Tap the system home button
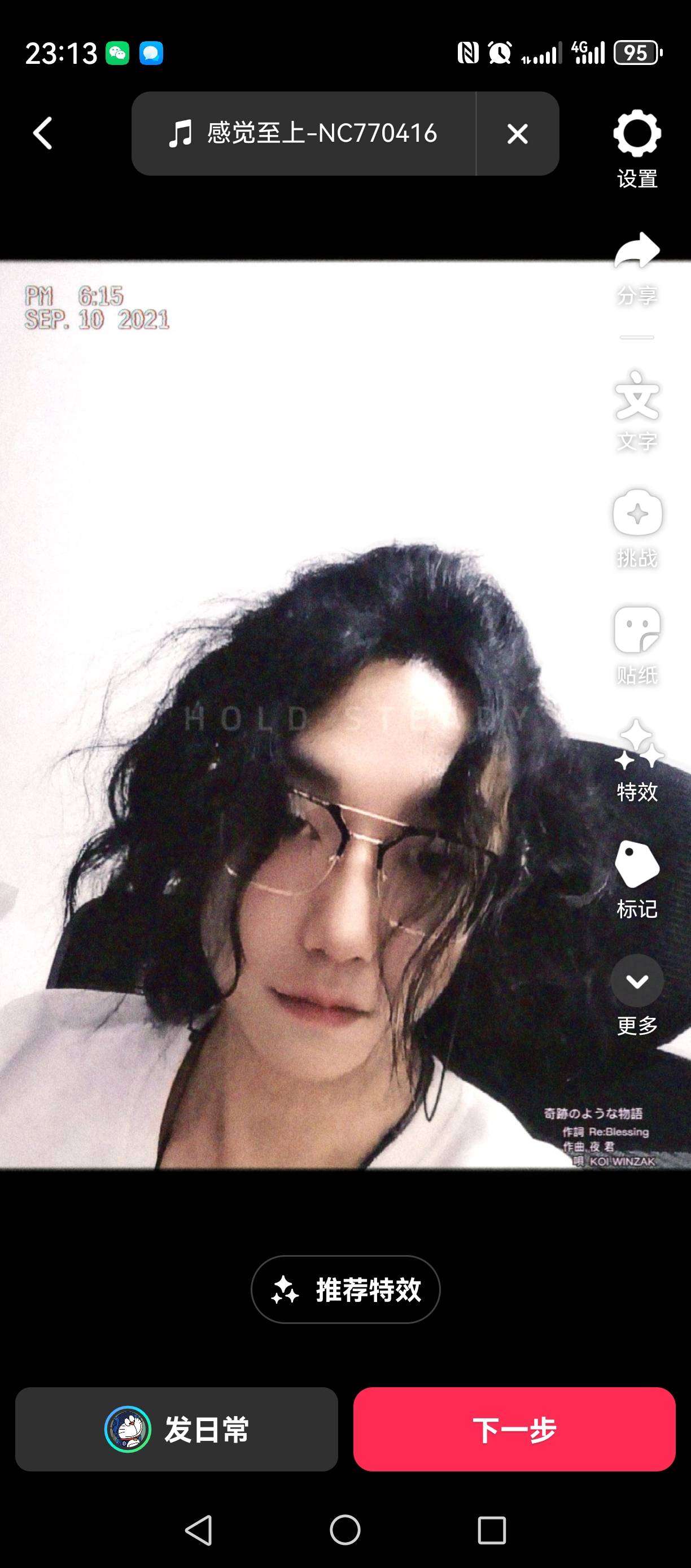The image size is (691, 1568). coord(345,1530)
